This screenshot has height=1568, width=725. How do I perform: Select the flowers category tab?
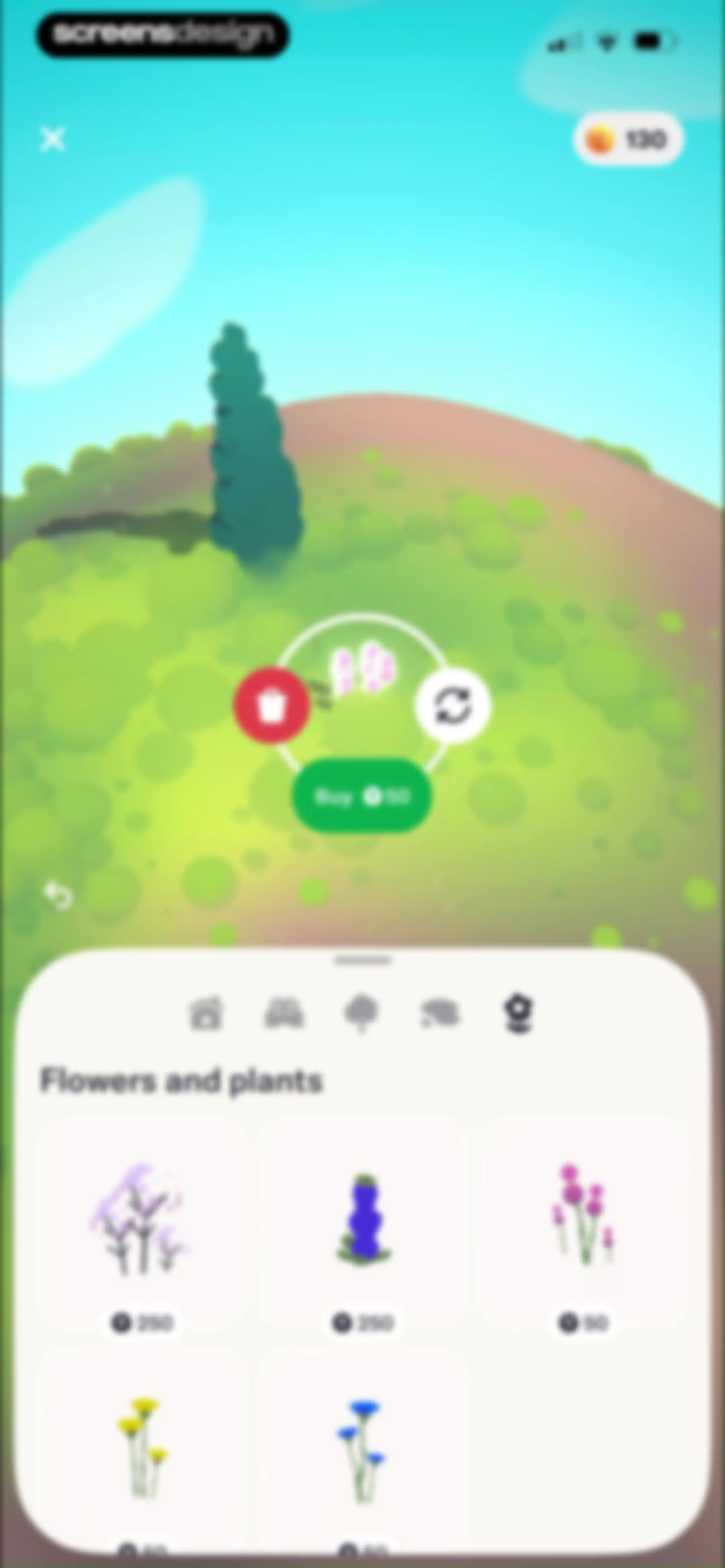point(519,1013)
